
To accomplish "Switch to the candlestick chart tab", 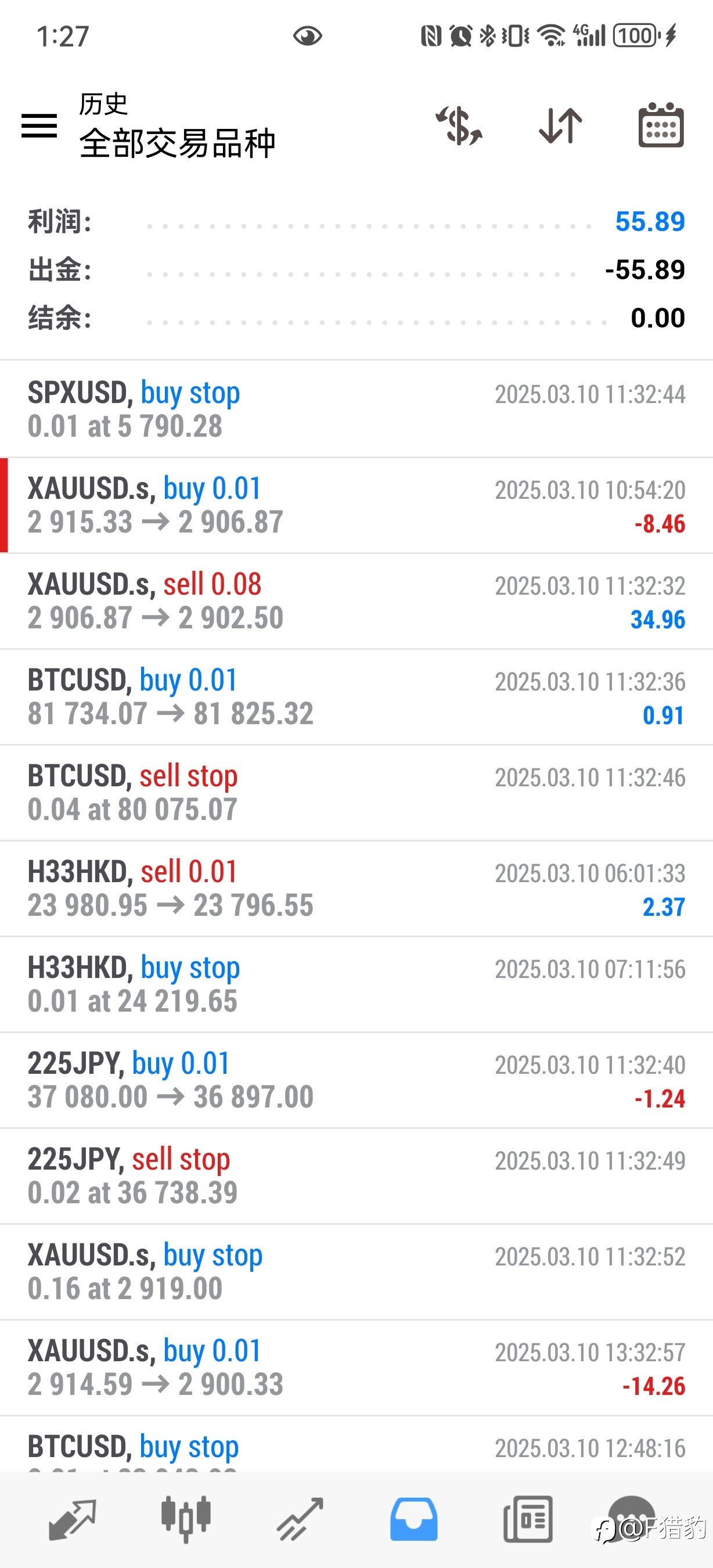I will 186,1519.
